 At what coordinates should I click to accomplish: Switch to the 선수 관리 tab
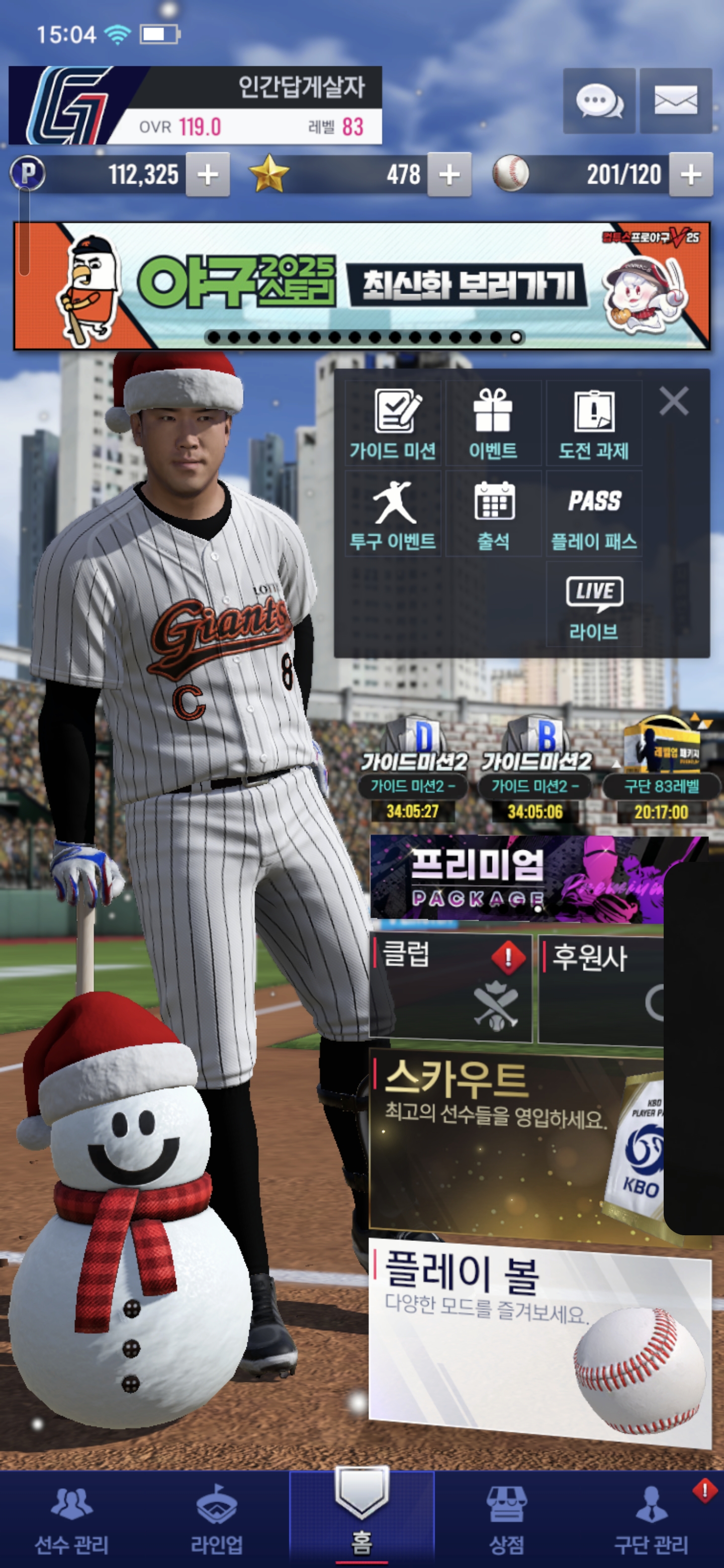pyautogui.click(x=72, y=1519)
